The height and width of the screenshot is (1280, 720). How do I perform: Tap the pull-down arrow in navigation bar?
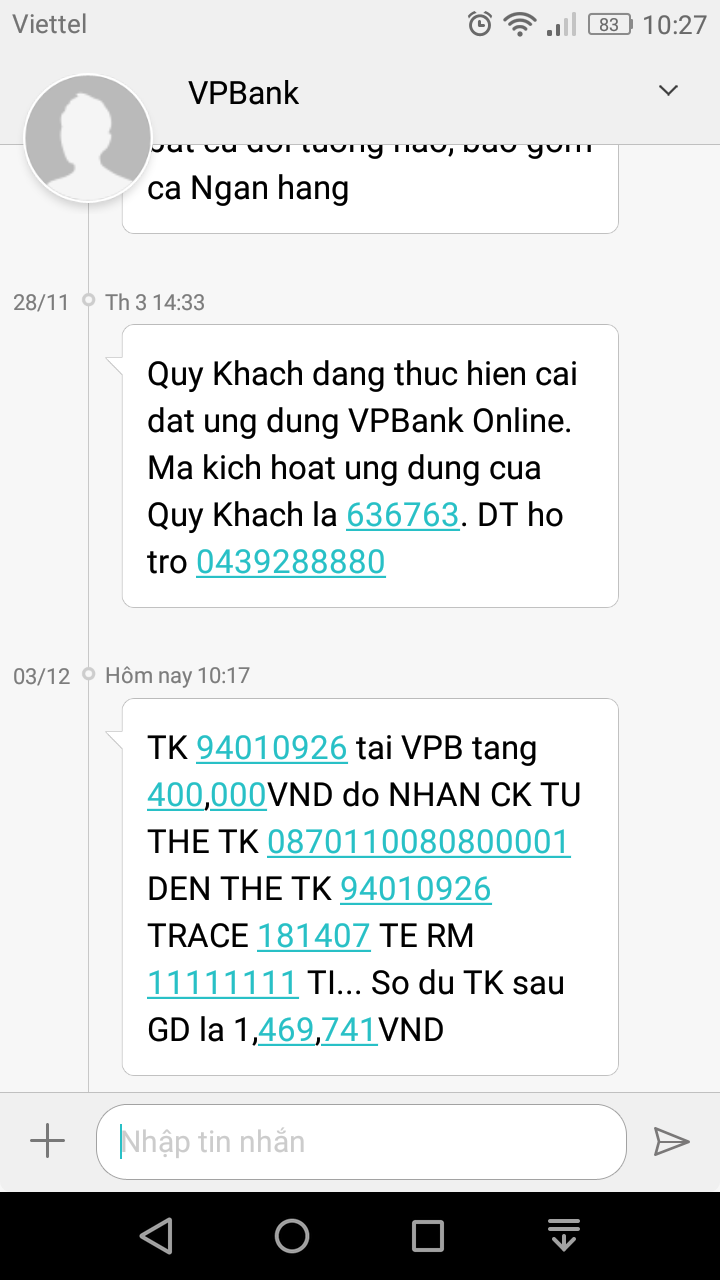tap(563, 1236)
